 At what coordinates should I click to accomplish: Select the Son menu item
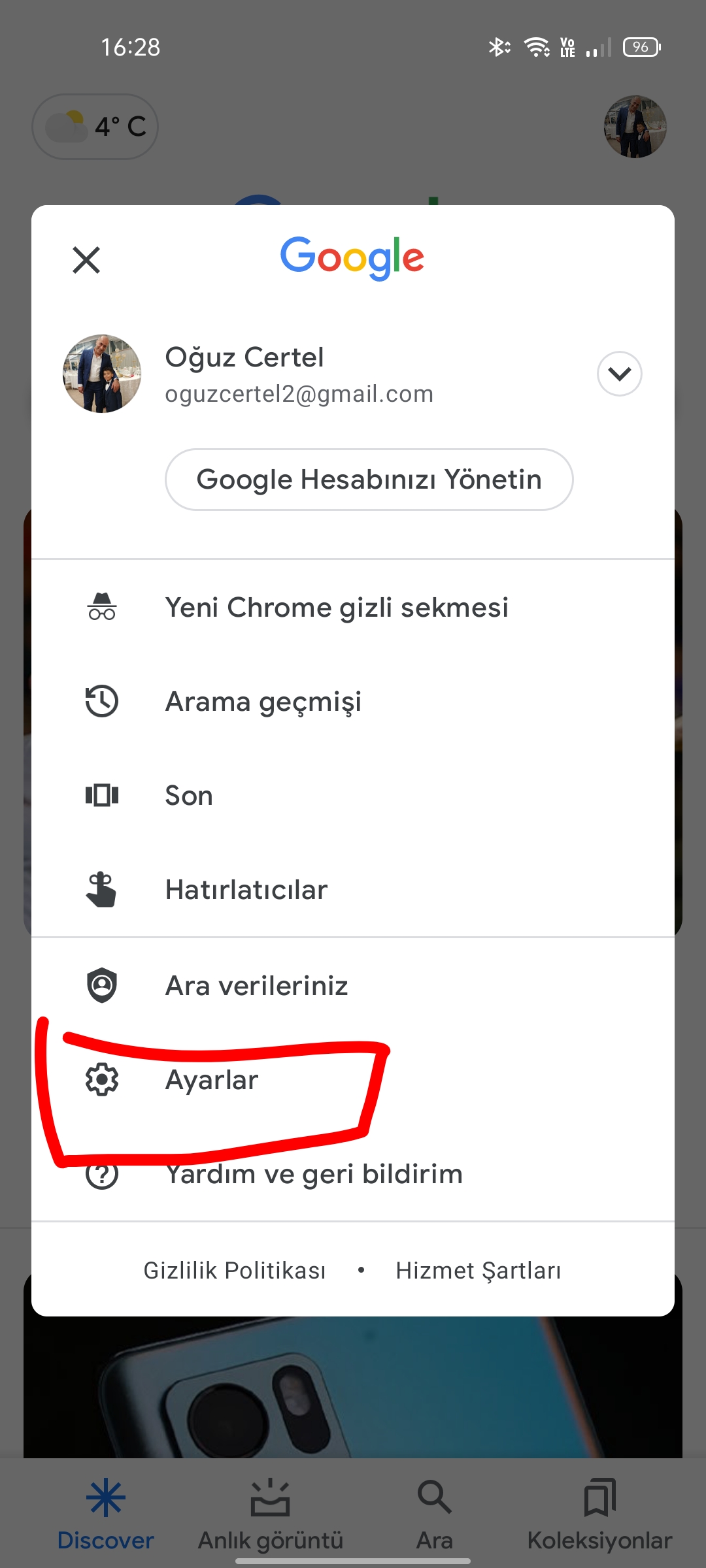[x=353, y=795]
